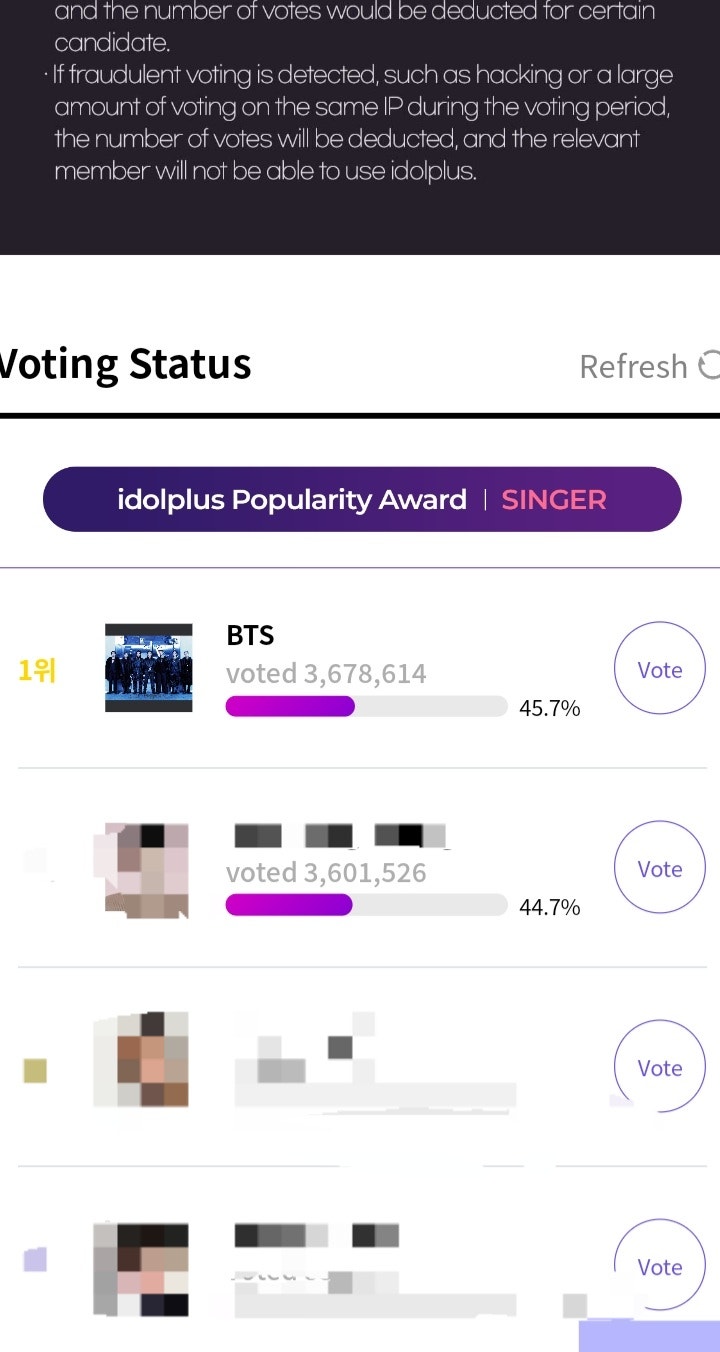This screenshot has width=720, height=1352.
Task: Click BTS's 45.7% progress bar
Action: point(367,706)
